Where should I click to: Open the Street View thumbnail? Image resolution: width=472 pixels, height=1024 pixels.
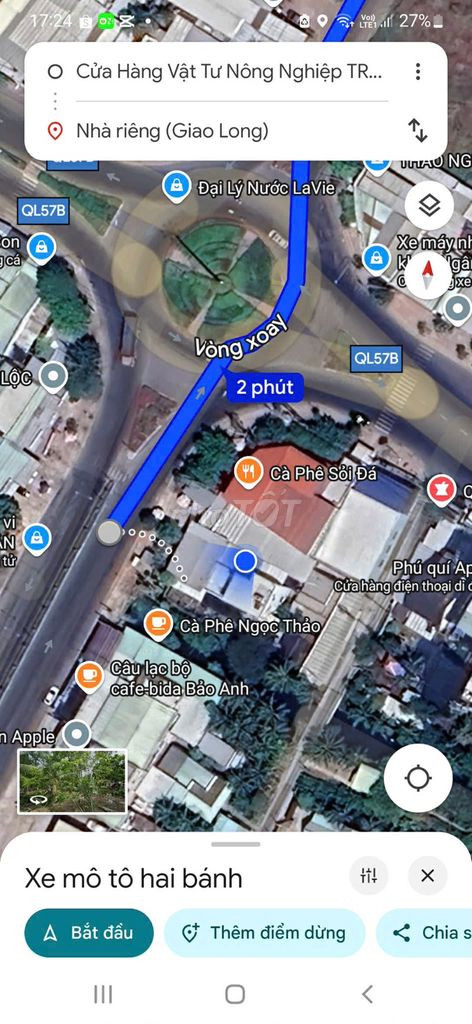coord(72,781)
